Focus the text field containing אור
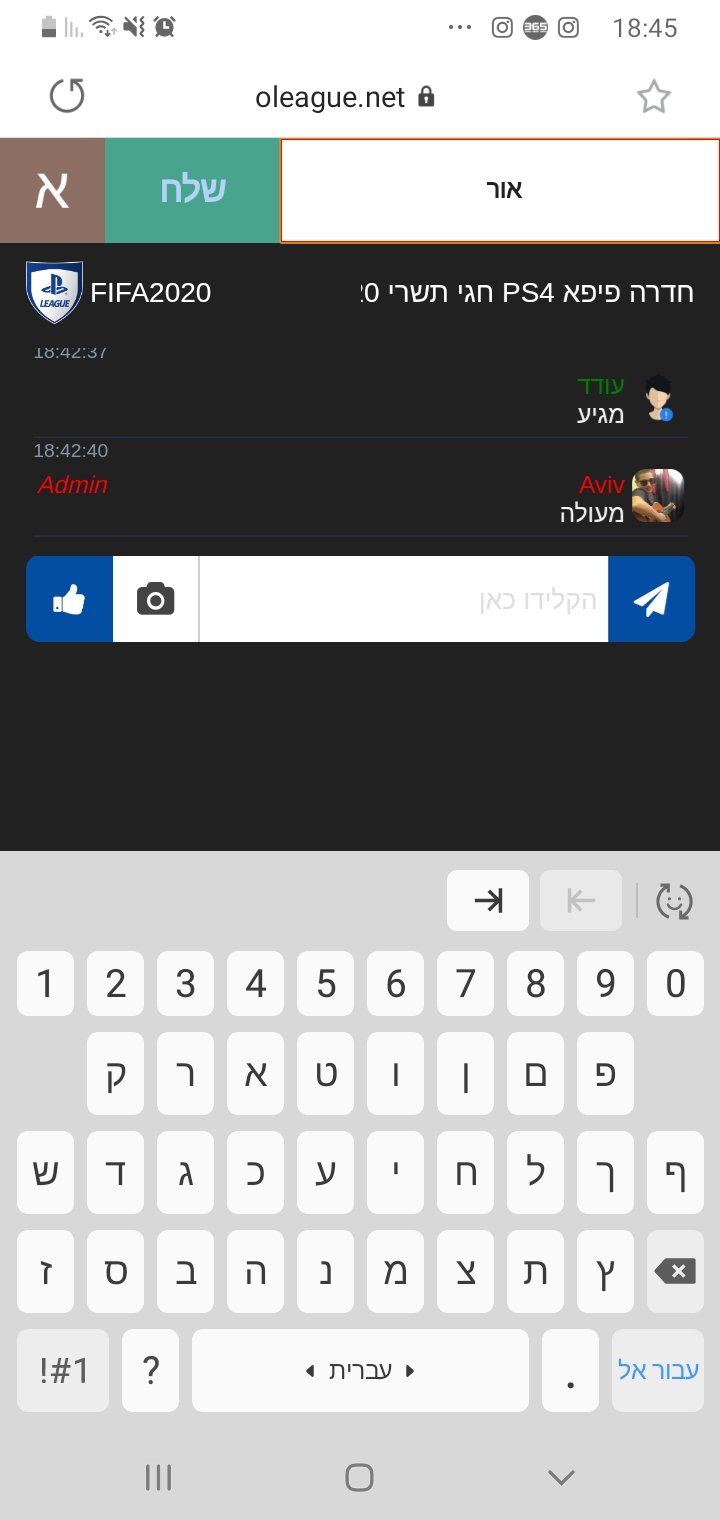Screen dimensions: 720x1520 point(500,190)
